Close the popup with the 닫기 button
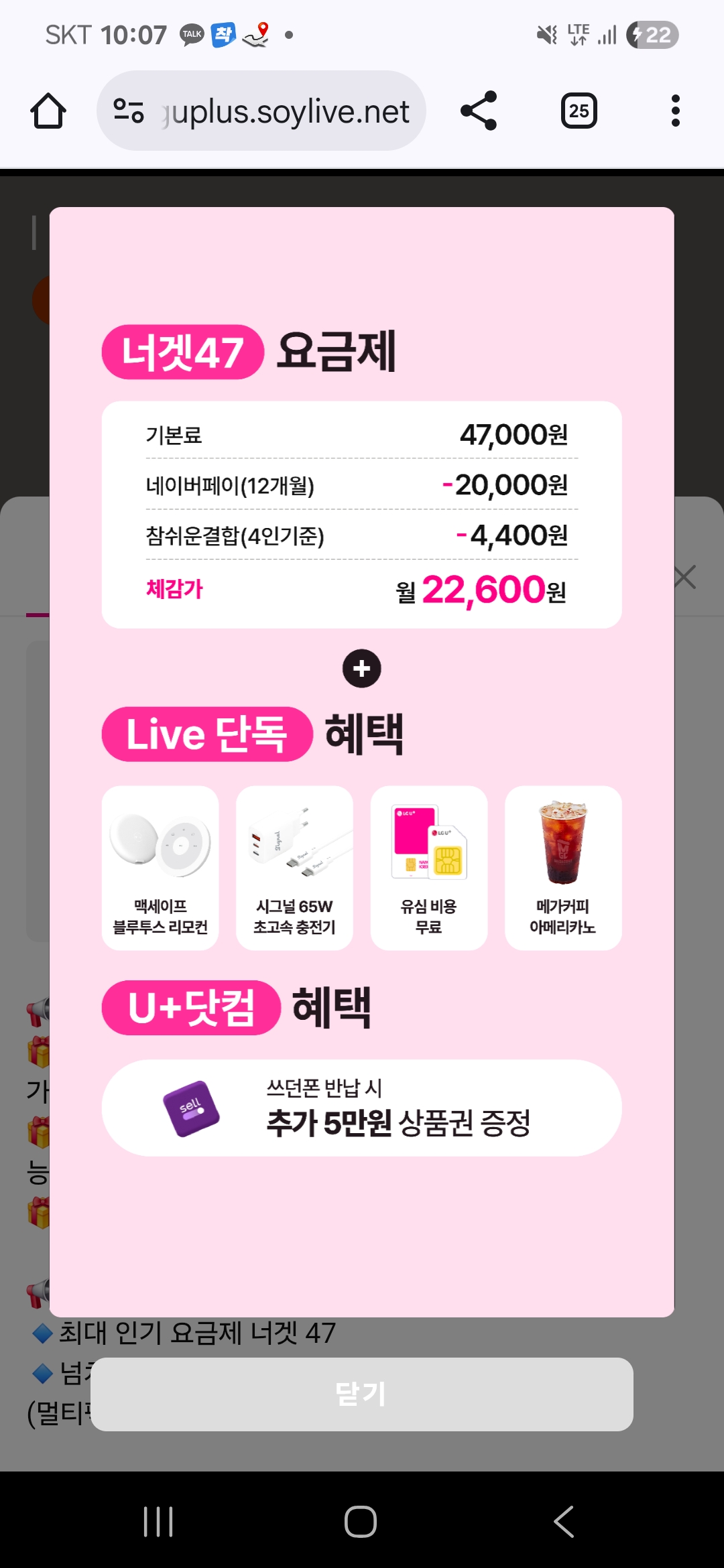The width and height of the screenshot is (724, 1568). point(362,1394)
